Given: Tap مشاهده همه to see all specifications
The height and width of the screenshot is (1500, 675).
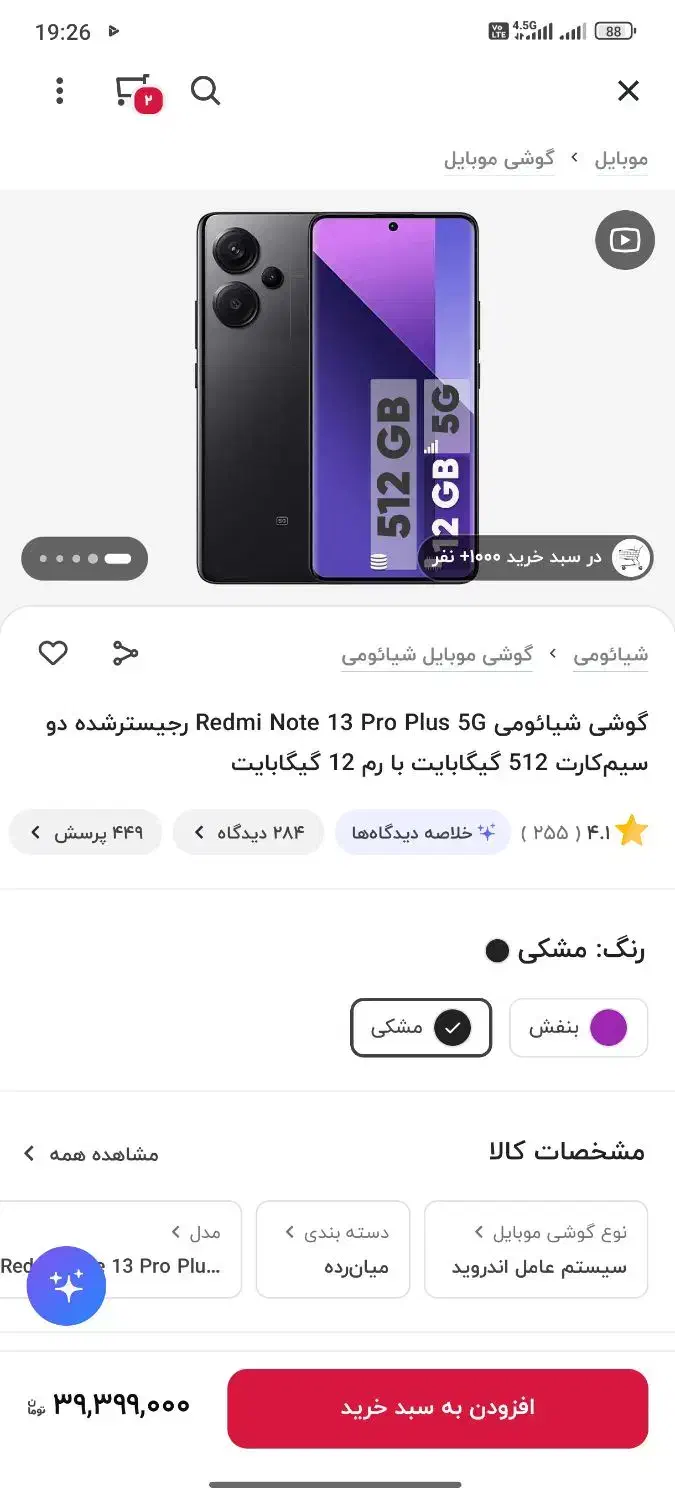Looking at the screenshot, I should (92, 1154).
